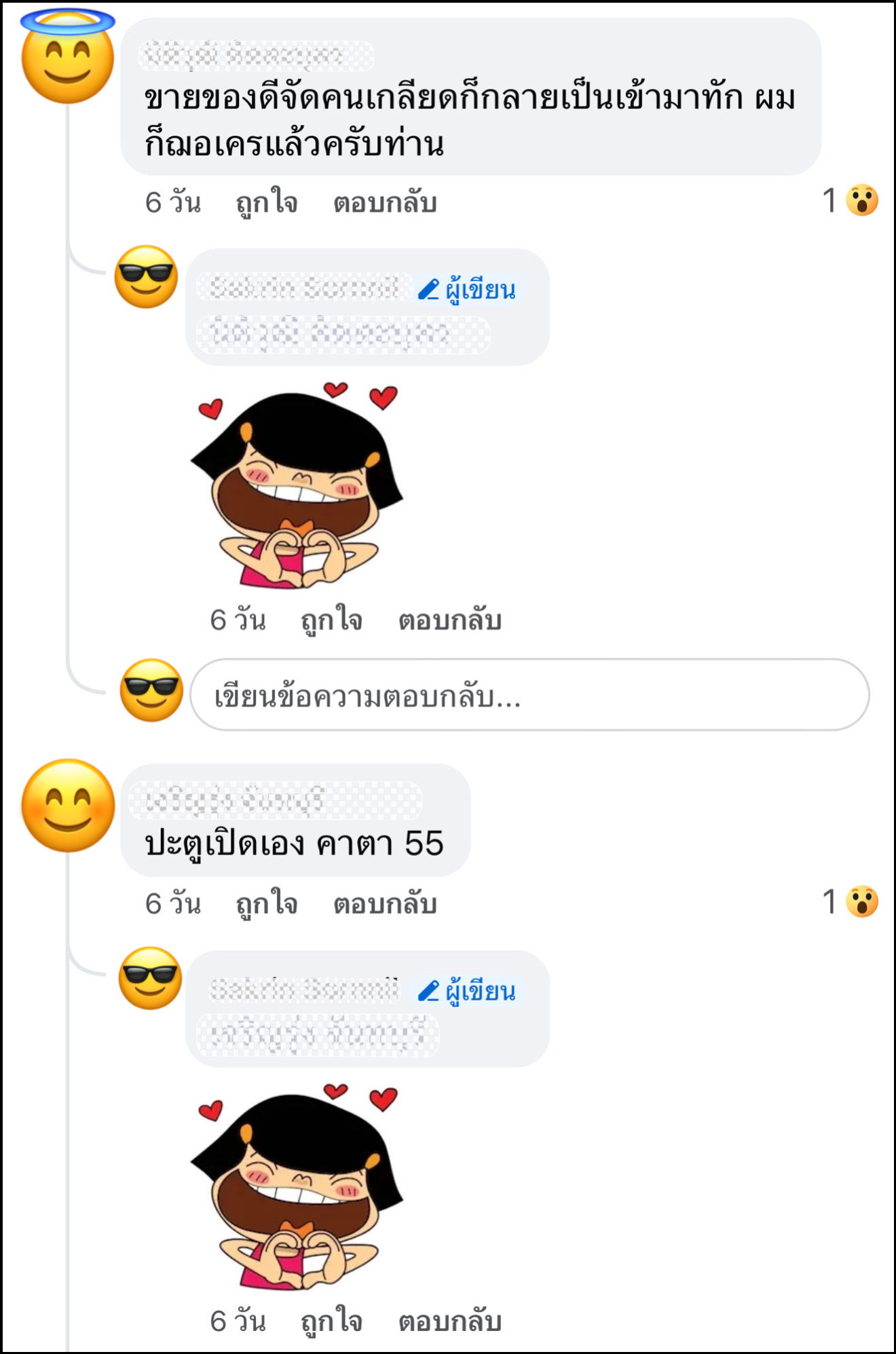896x1354 pixels.
Task: Reply to the comment starting with ขายของดีจัด
Action: coord(384,202)
